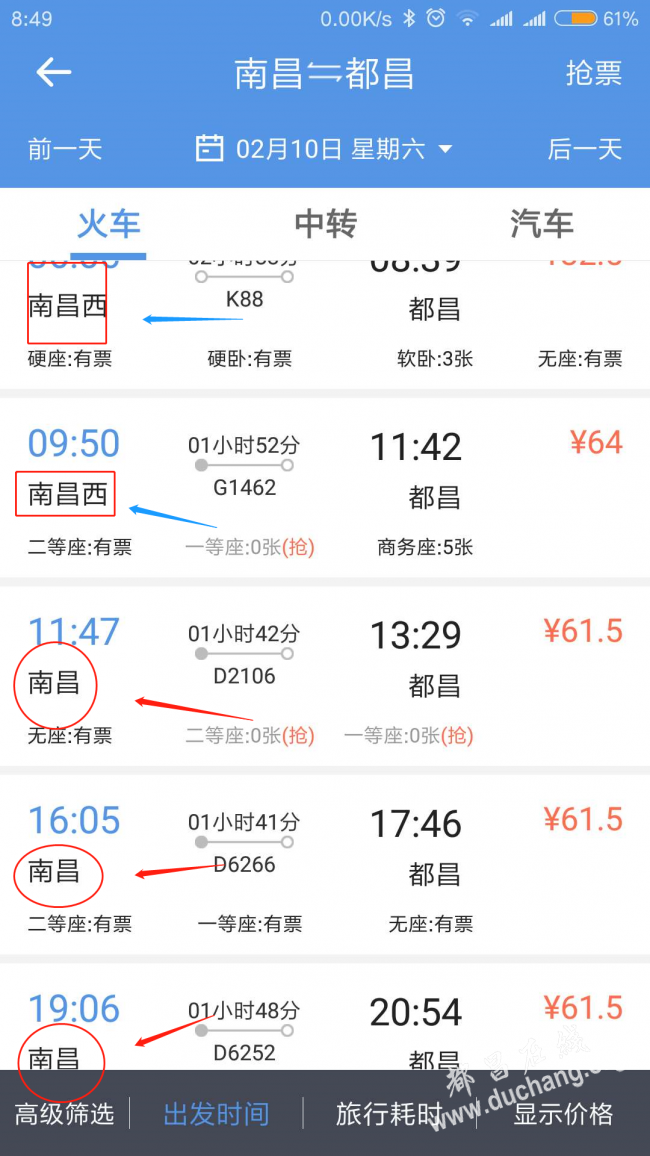Open the date picker for 02月10日
This screenshot has height=1156, width=650.
click(324, 149)
